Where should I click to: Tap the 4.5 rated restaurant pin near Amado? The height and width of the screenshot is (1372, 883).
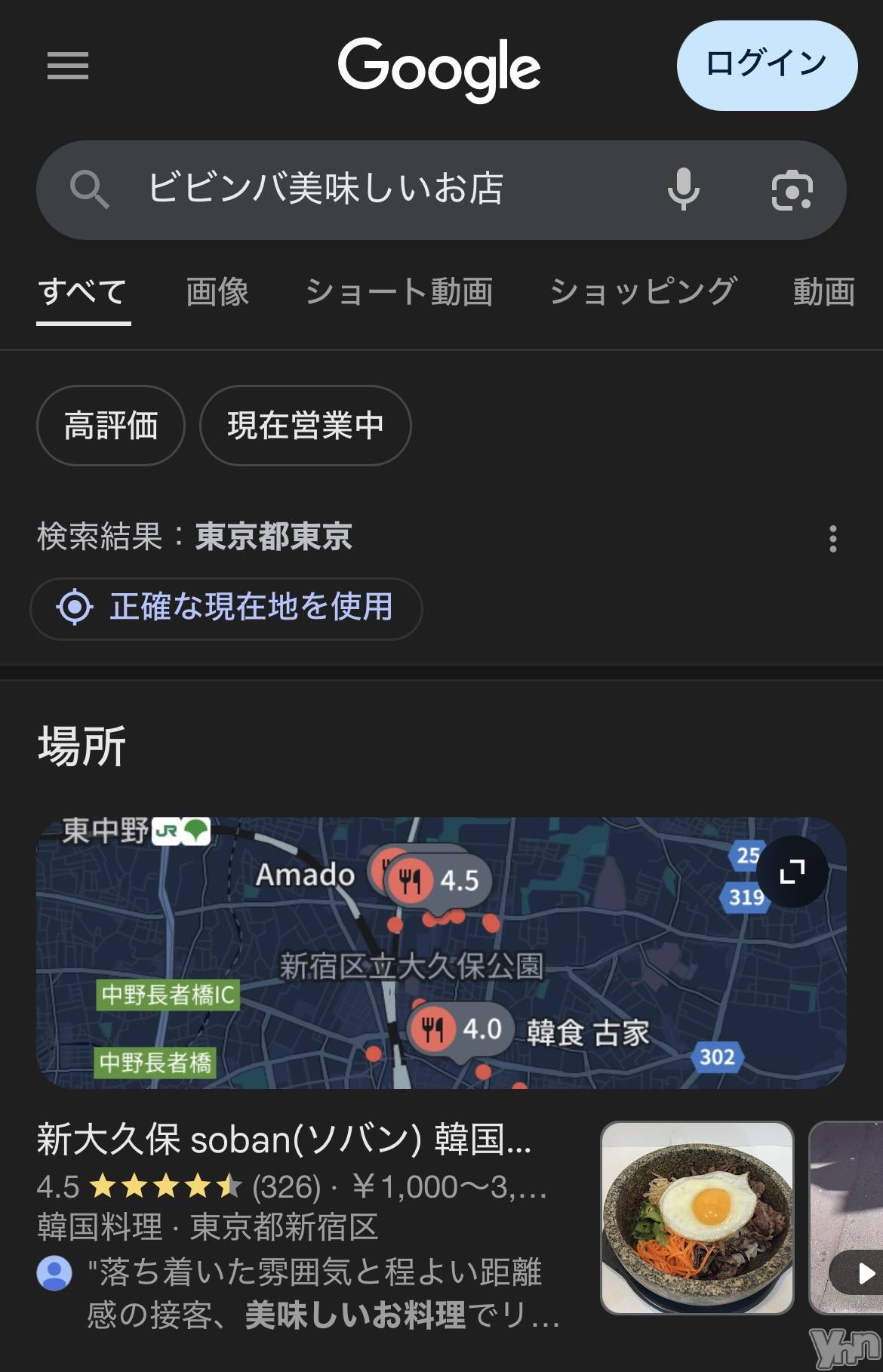click(x=438, y=880)
